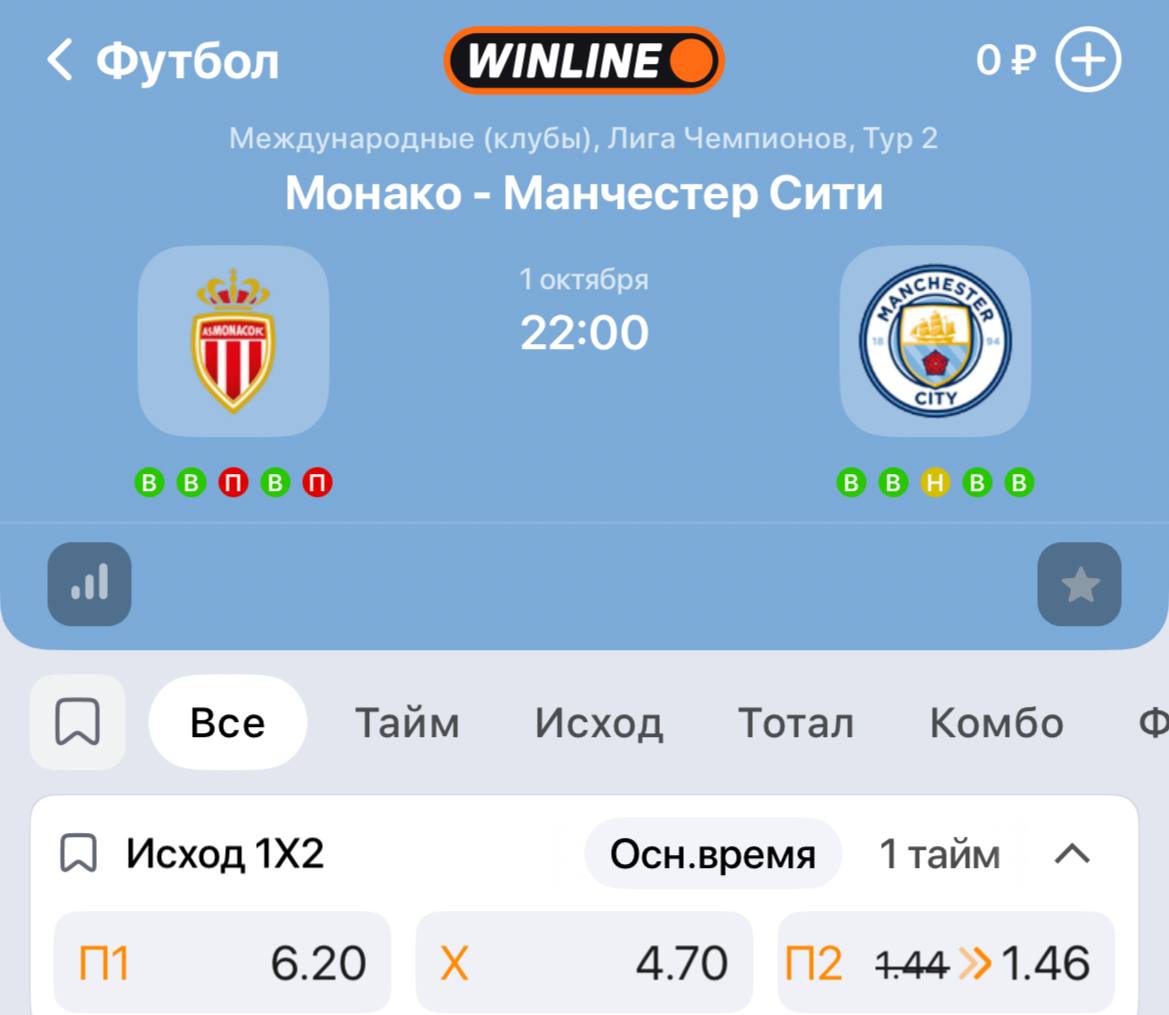Open the Manchester City team logo
The image size is (1169, 1015).
(x=935, y=340)
